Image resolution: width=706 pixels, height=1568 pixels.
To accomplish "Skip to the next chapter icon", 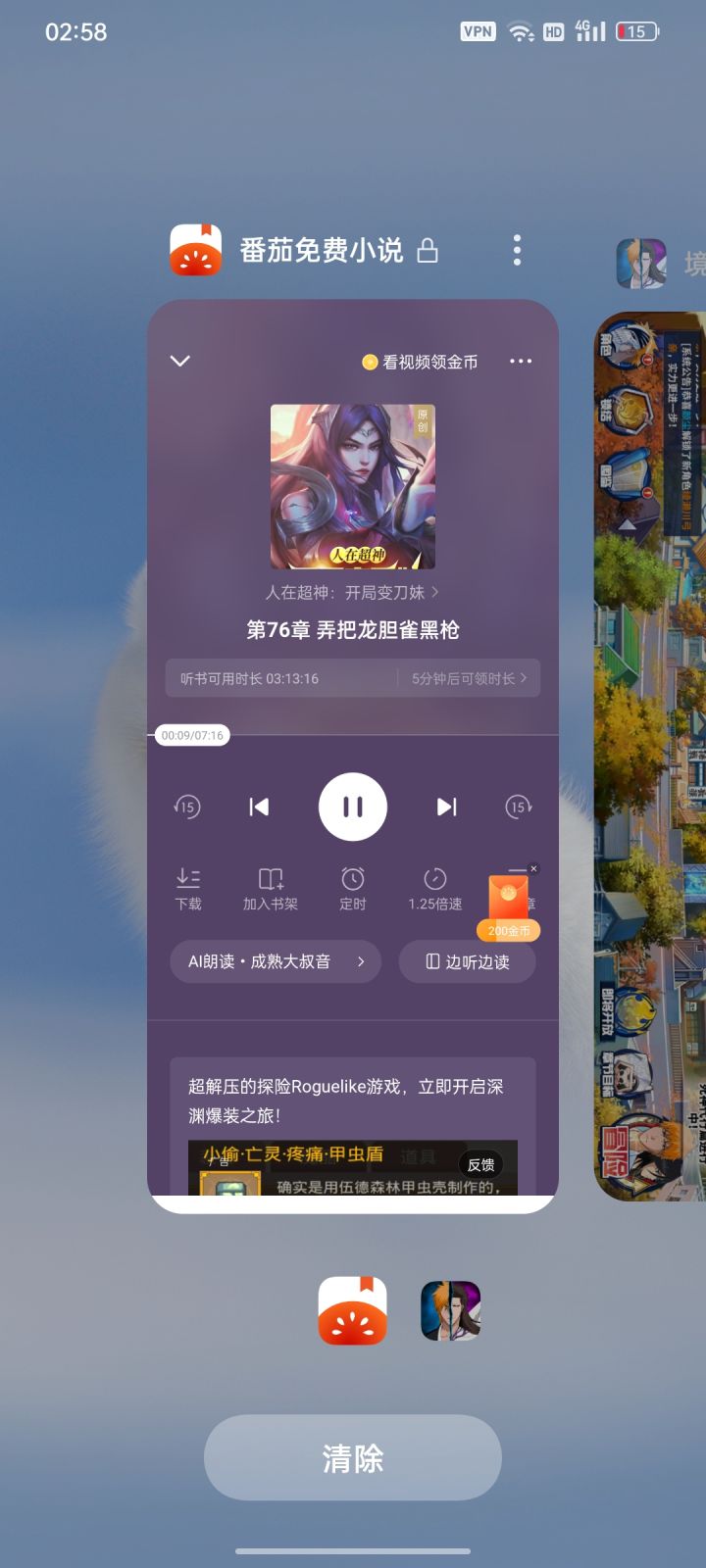I will click(x=446, y=807).
